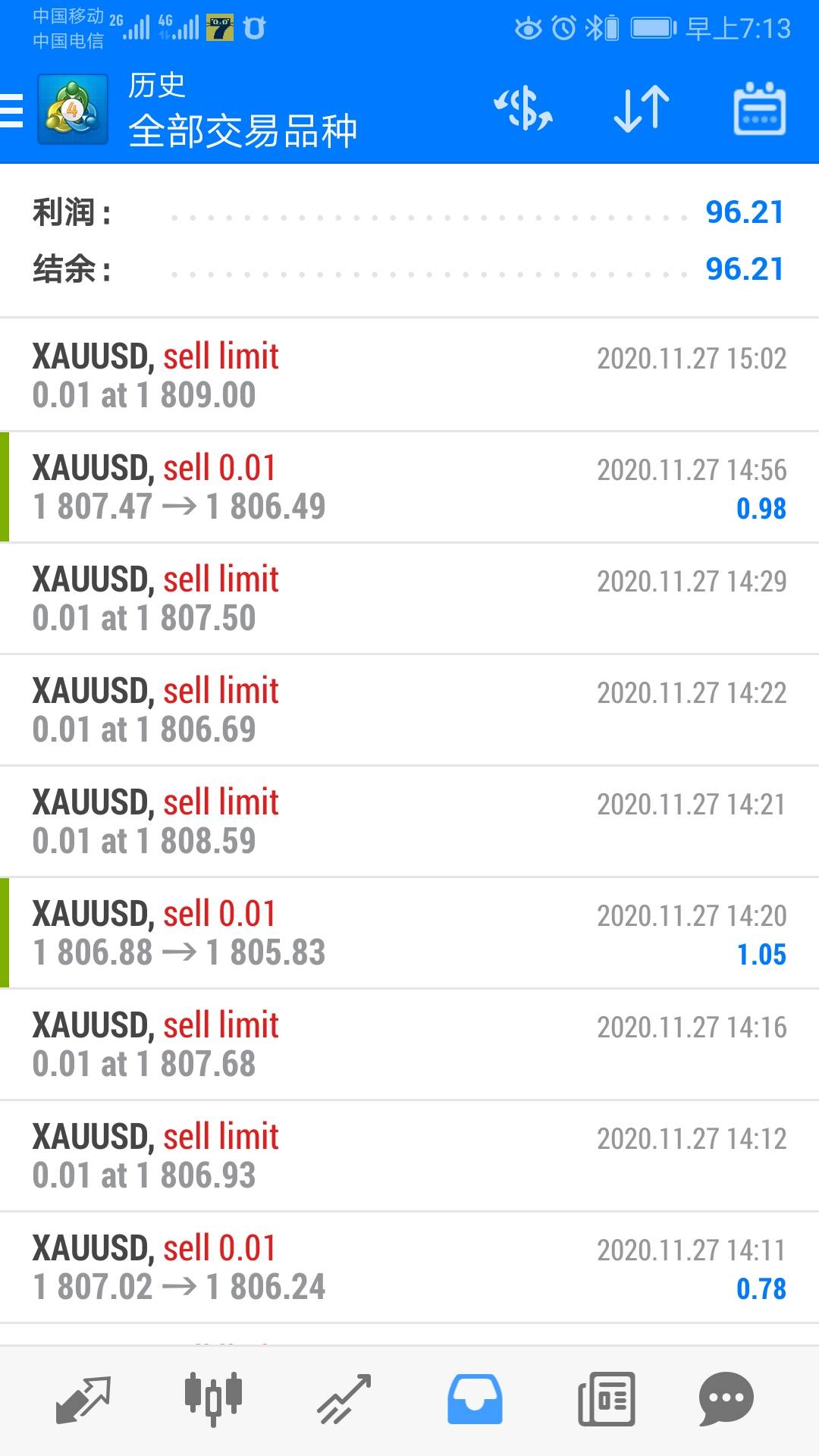View sell trade closed at 1 806.49
Viewport: 819px width, 1456px height.
pyautogui.click(x=409, y=487)
